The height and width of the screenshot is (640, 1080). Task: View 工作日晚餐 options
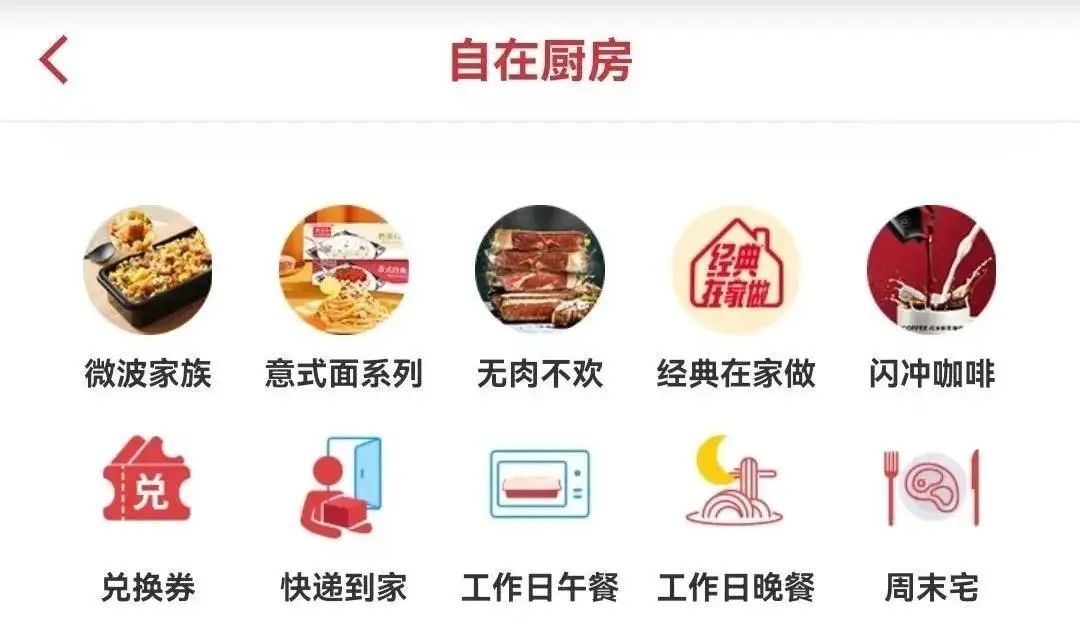pos(735,487)
